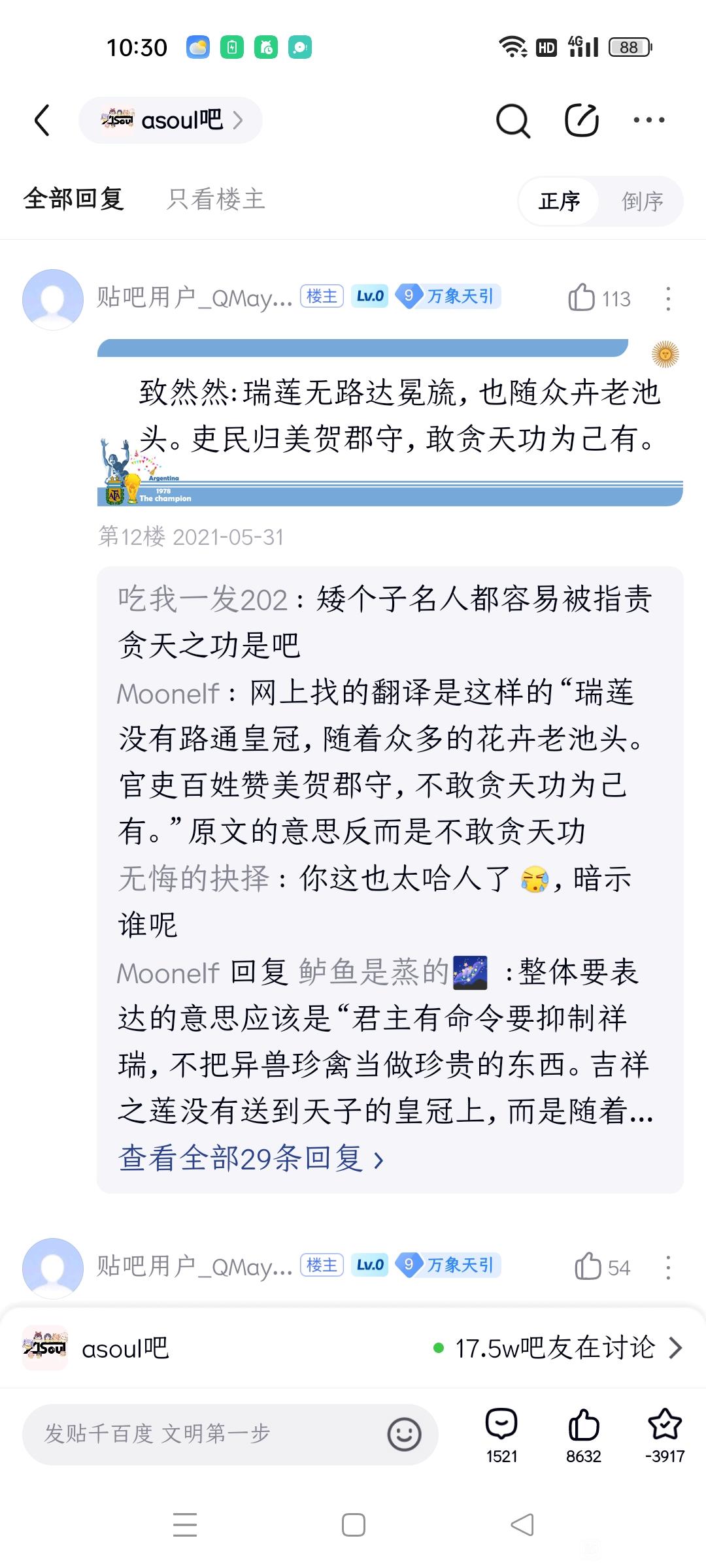The width and height of the screenshot is (706, 1568).
Task: Go back using the top-left arrow
Action: [42, 120]
